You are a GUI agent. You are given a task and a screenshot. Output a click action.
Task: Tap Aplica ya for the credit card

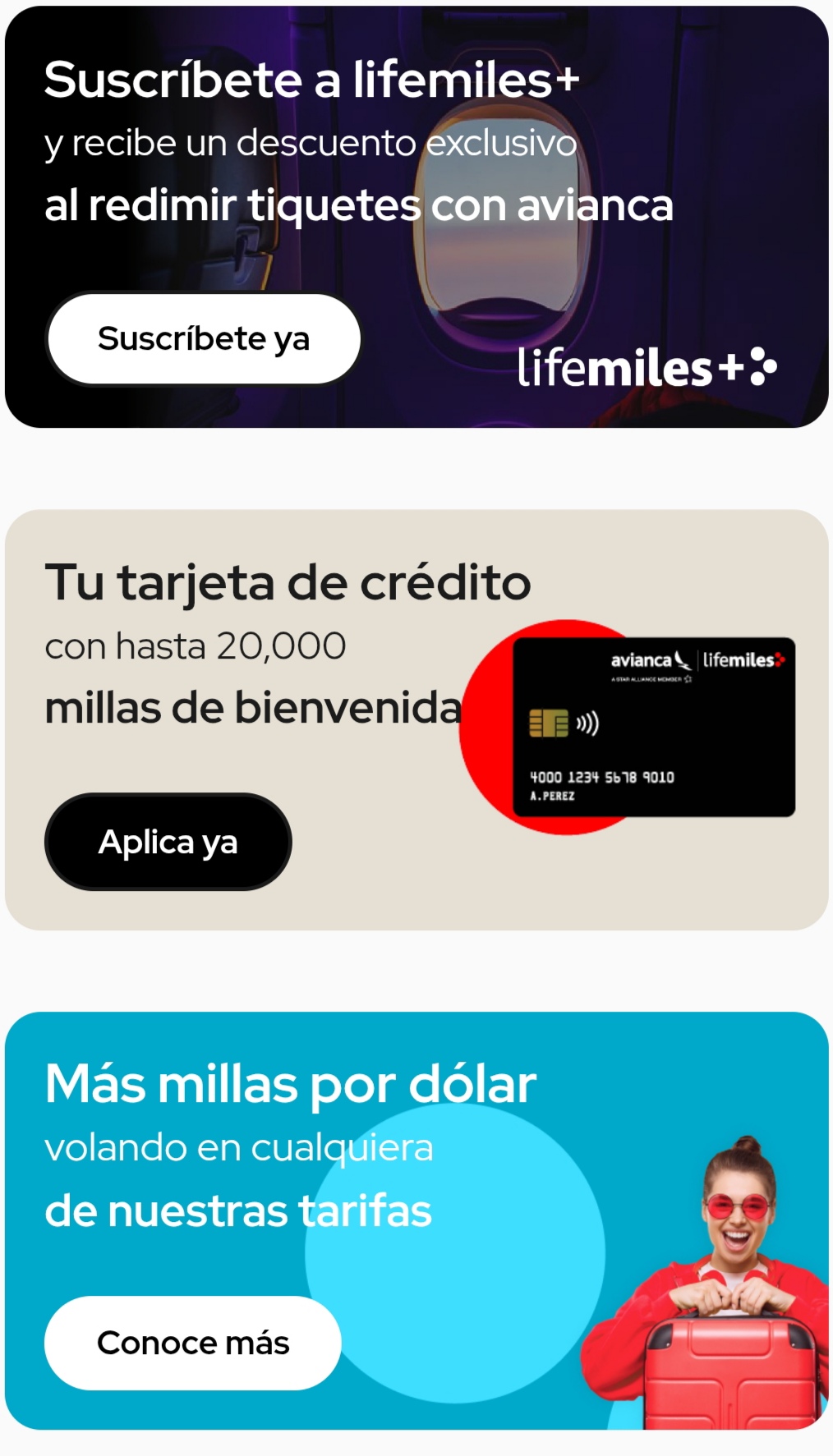pos(168,842)
